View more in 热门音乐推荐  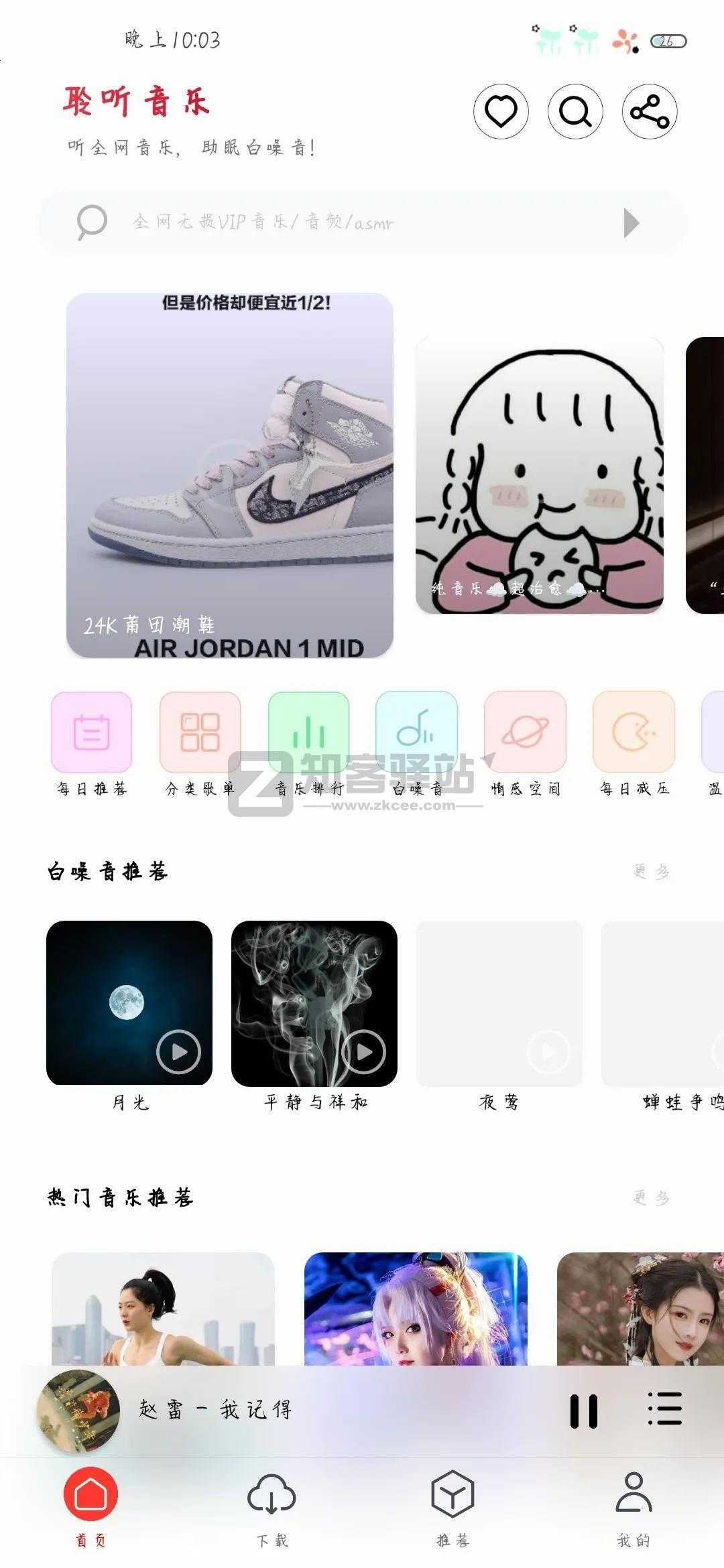coord(652,1197)
